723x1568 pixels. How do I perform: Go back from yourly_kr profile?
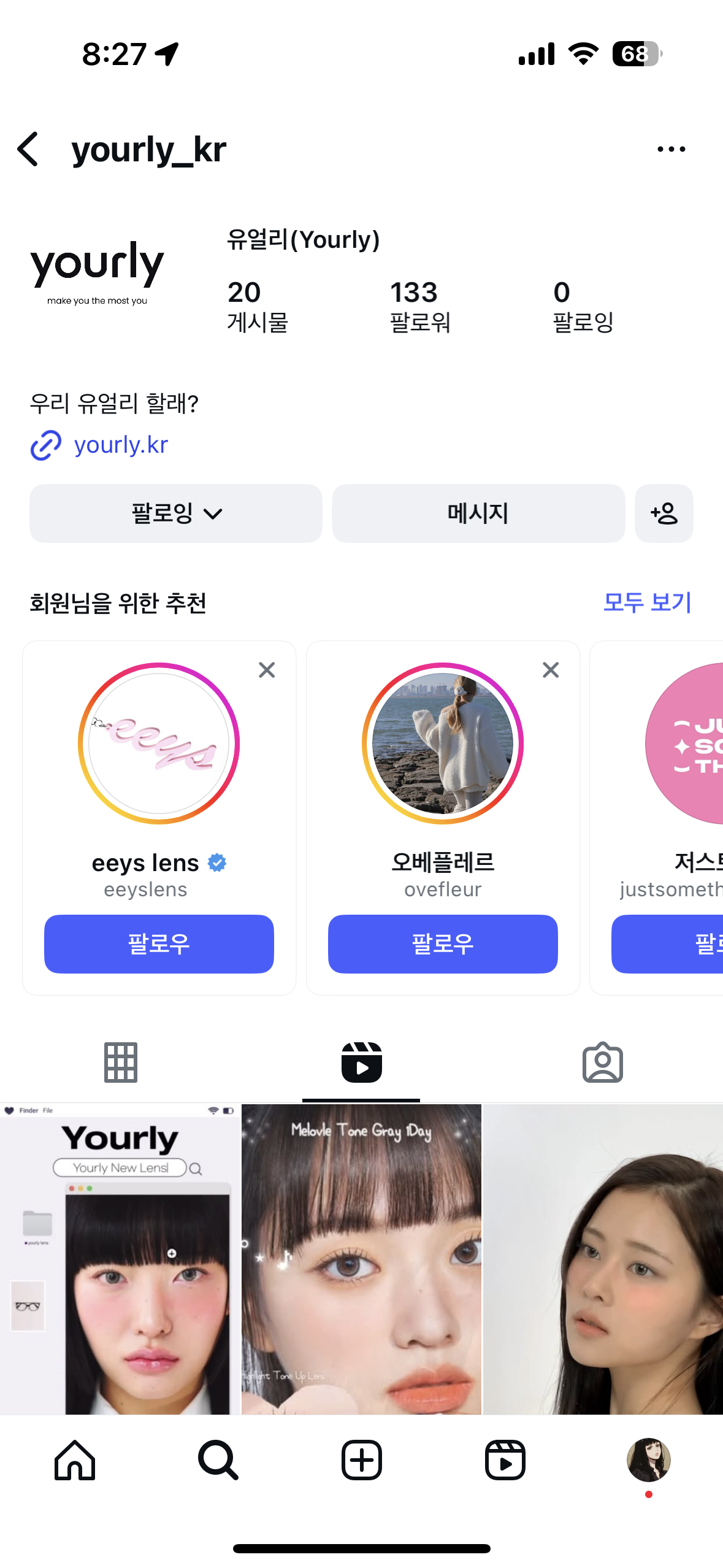pos(29,149)
